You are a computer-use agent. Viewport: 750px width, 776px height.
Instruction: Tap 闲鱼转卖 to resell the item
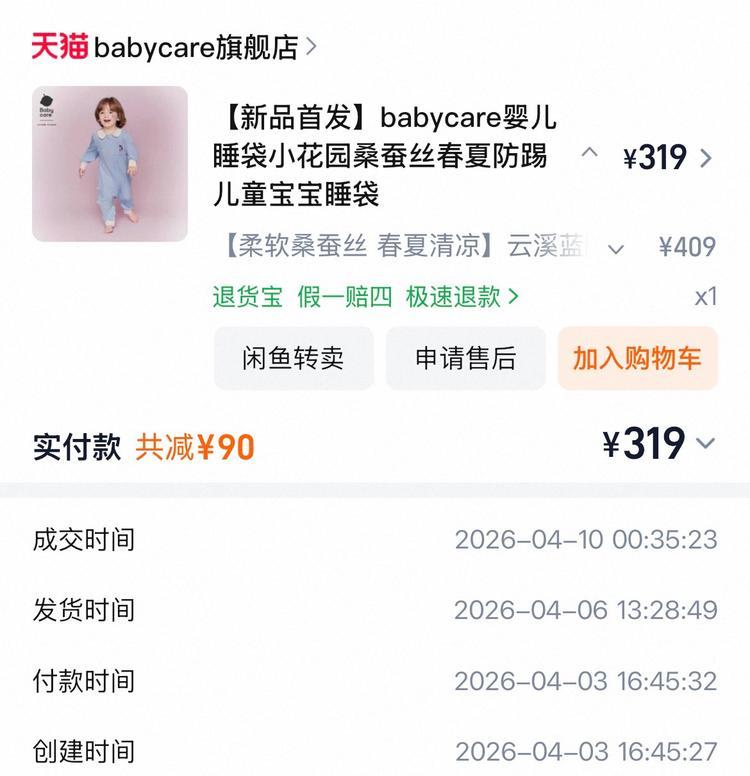click(x=293, y=359)
